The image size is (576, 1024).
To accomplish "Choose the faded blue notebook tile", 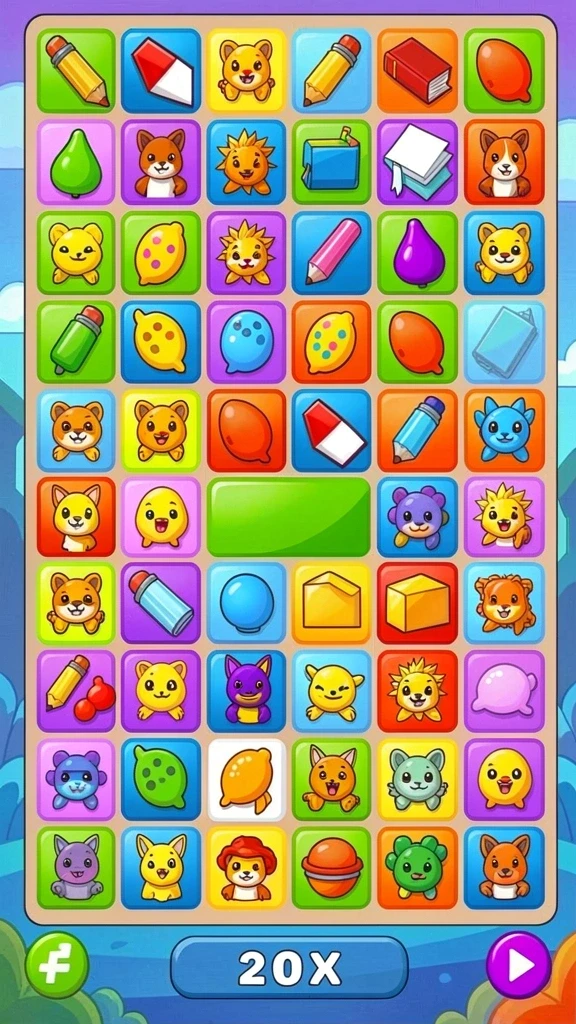I will 504,342.
